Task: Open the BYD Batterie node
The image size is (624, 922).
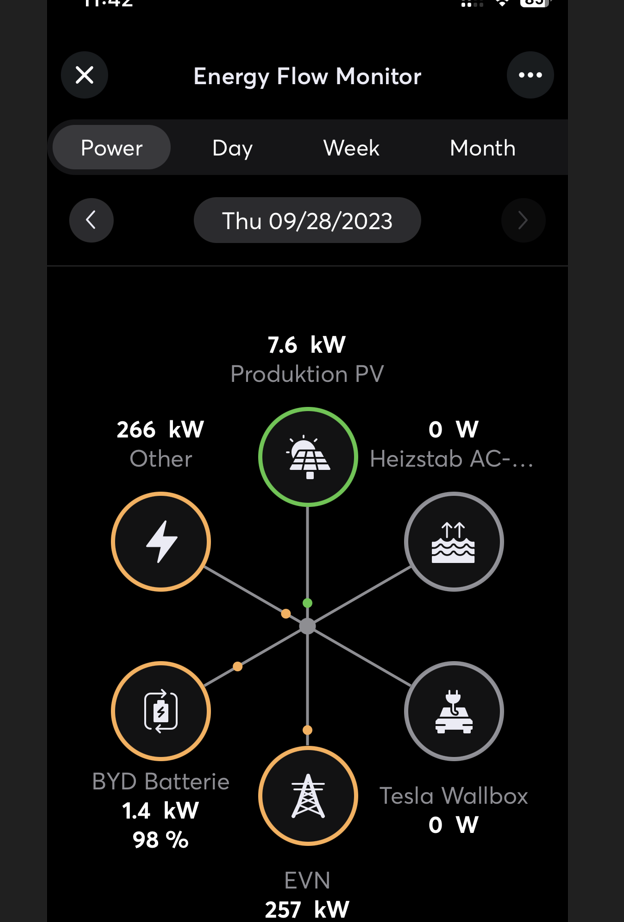Action: click(161, 711)
